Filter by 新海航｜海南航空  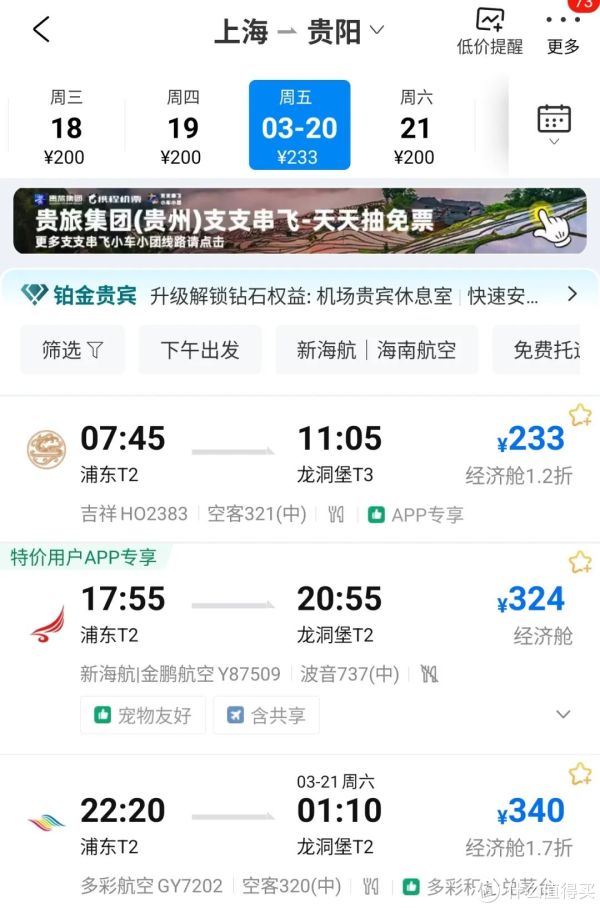click(x=376, y=350)
